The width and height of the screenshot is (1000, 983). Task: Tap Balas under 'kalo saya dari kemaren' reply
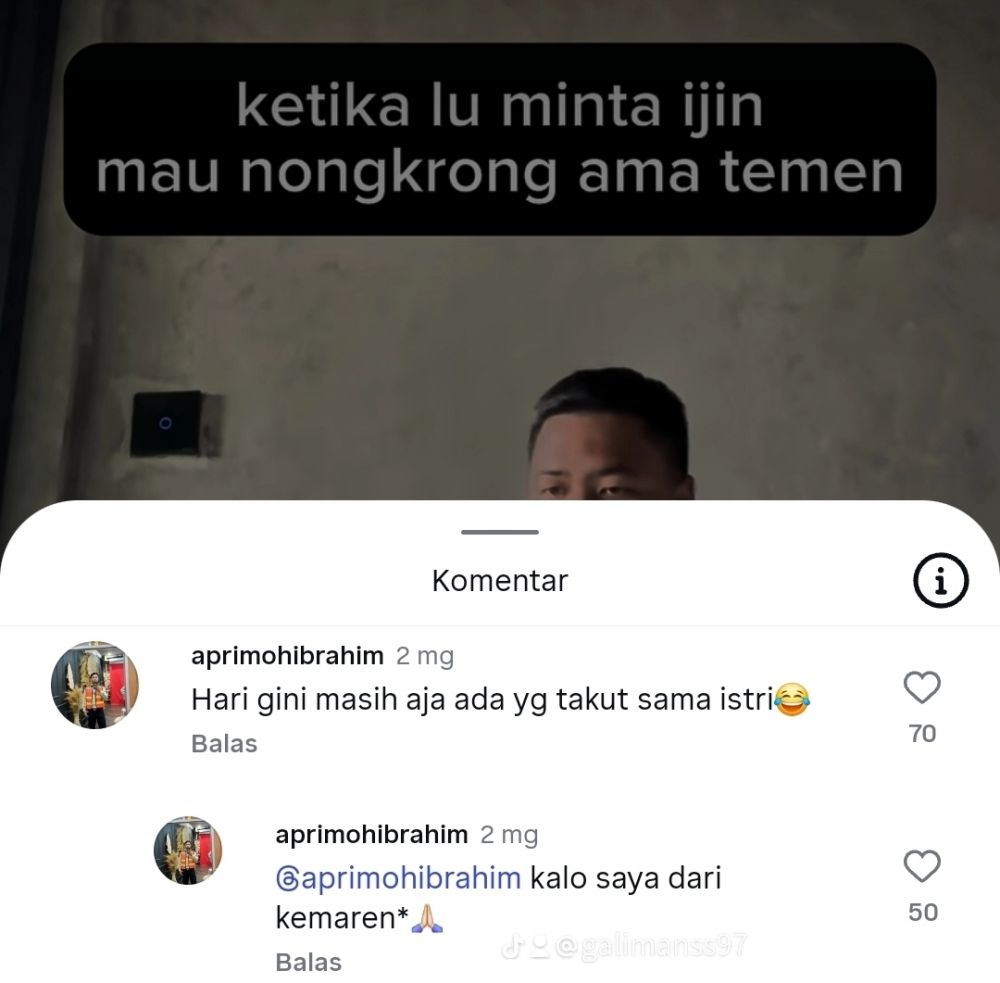coord(308,962)
